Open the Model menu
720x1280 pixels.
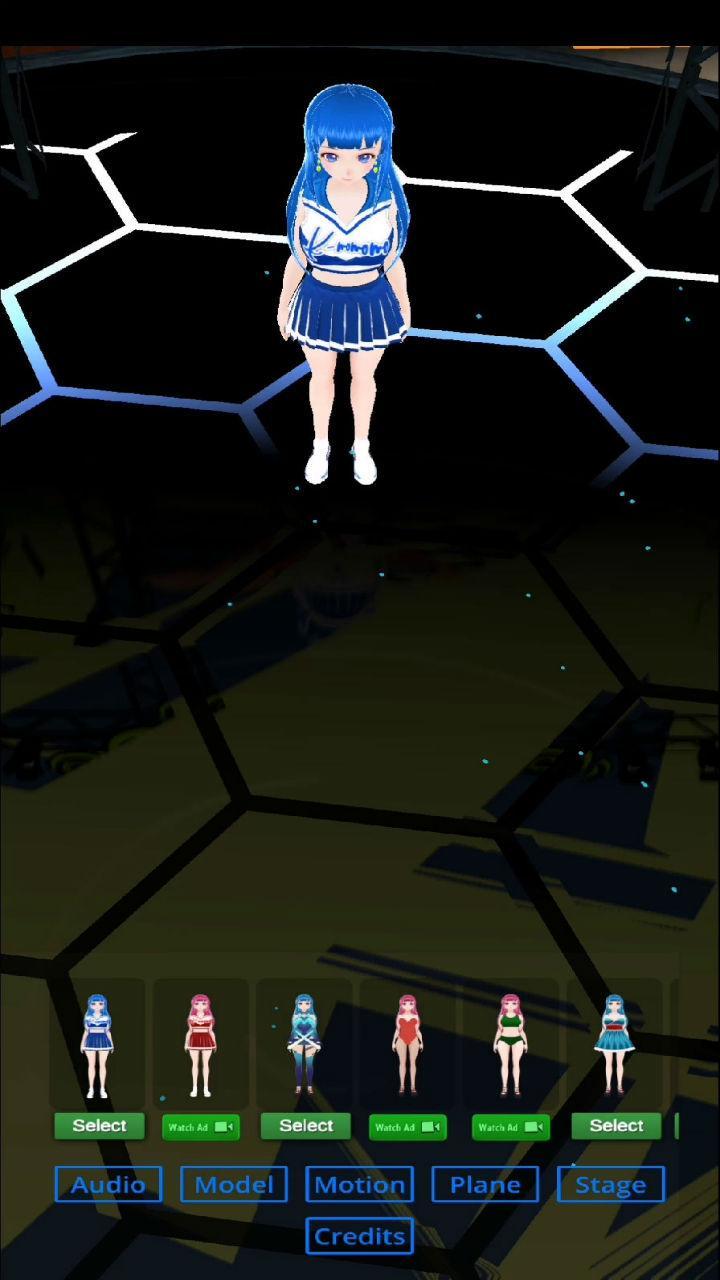234,1185
